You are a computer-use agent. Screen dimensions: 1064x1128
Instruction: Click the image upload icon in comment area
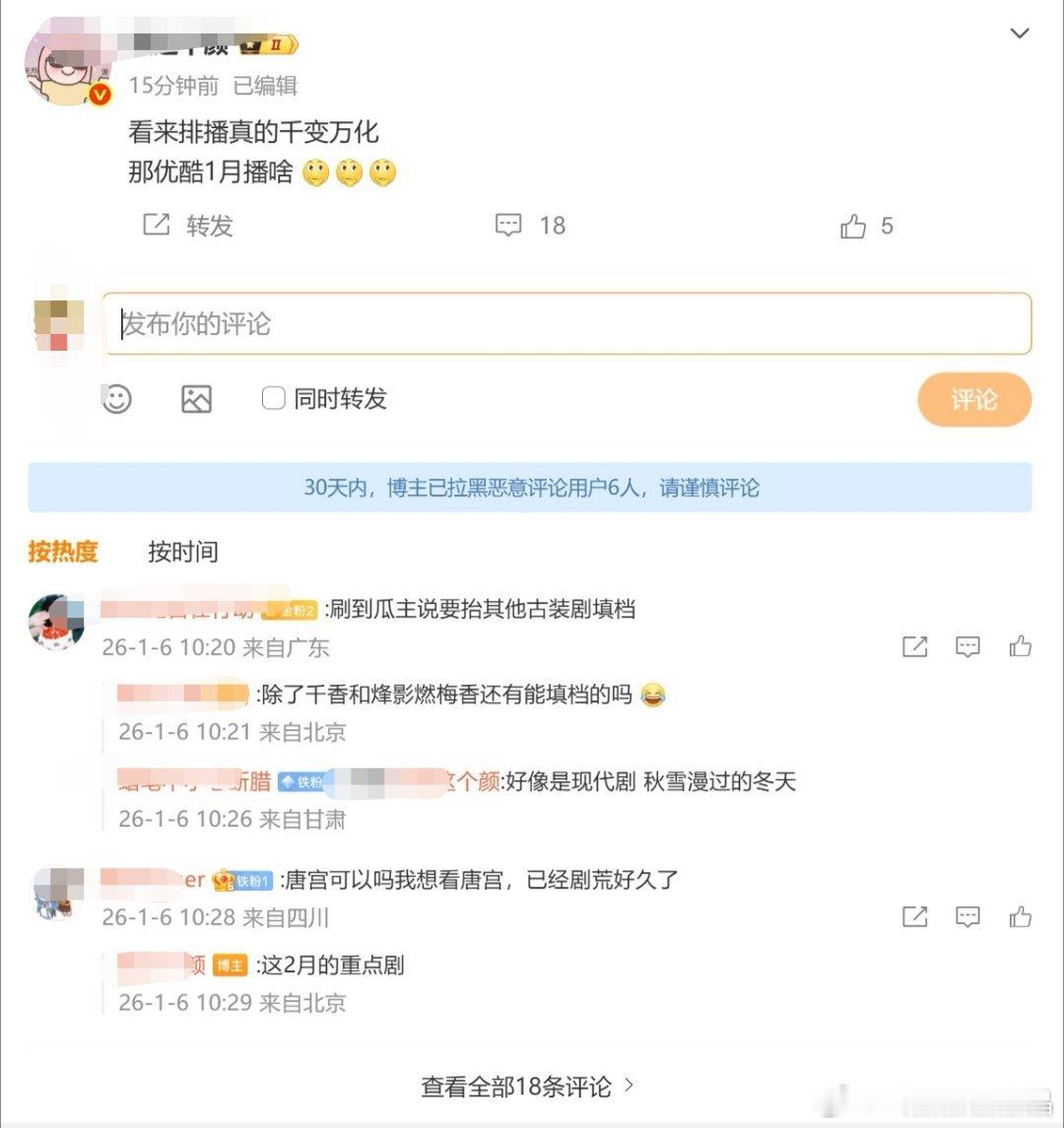196,400
